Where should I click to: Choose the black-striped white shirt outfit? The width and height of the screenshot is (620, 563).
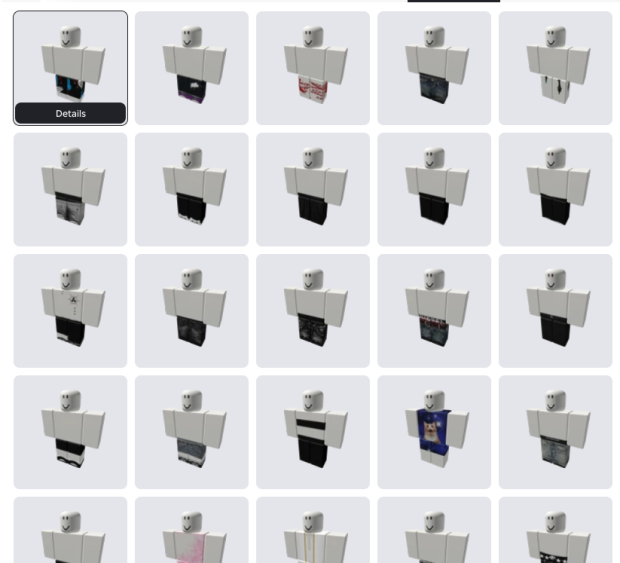(313, 432)
